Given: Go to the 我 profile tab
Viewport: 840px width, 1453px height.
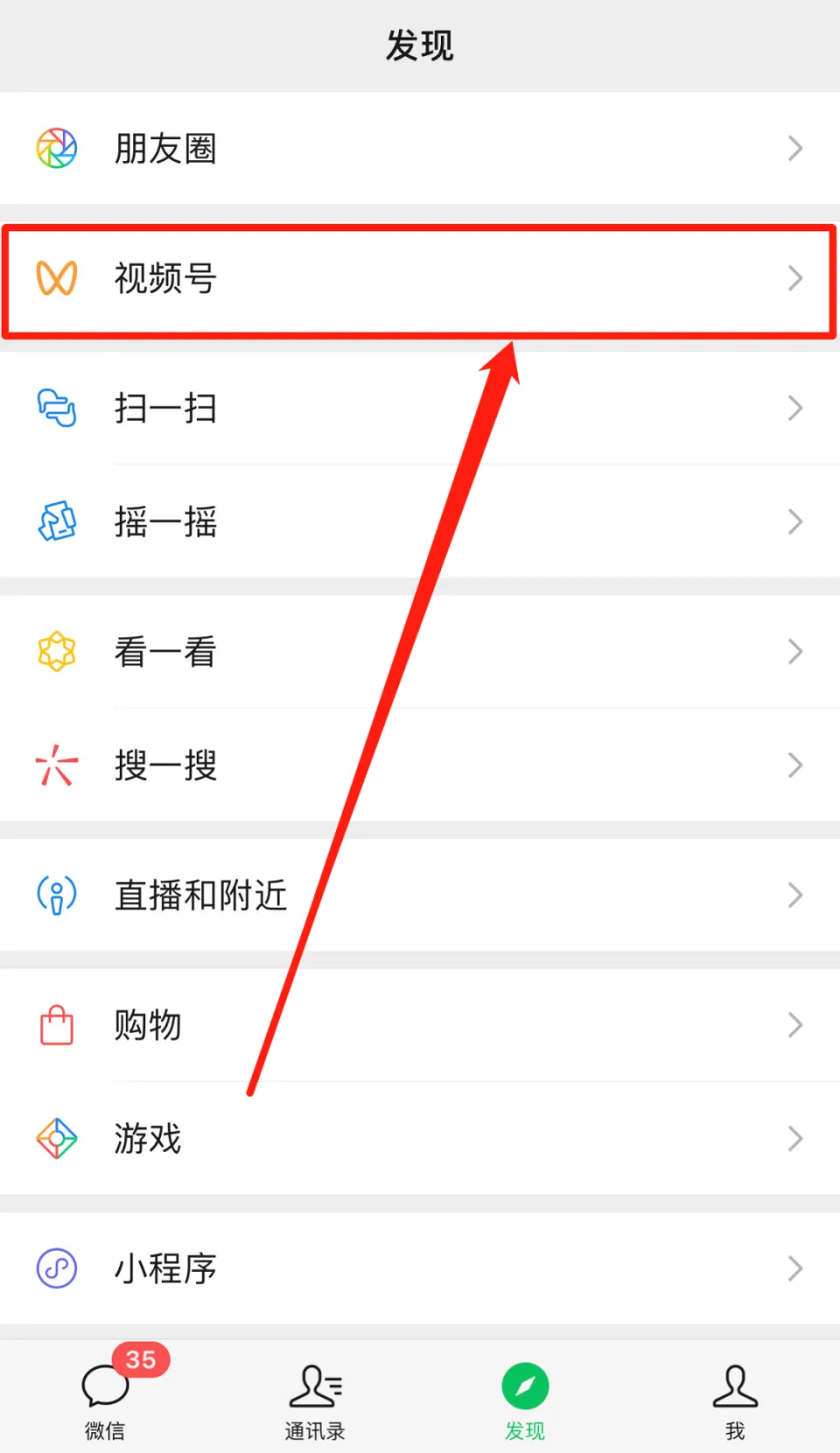Looking at the screenshot, I should coord(735,1398).
